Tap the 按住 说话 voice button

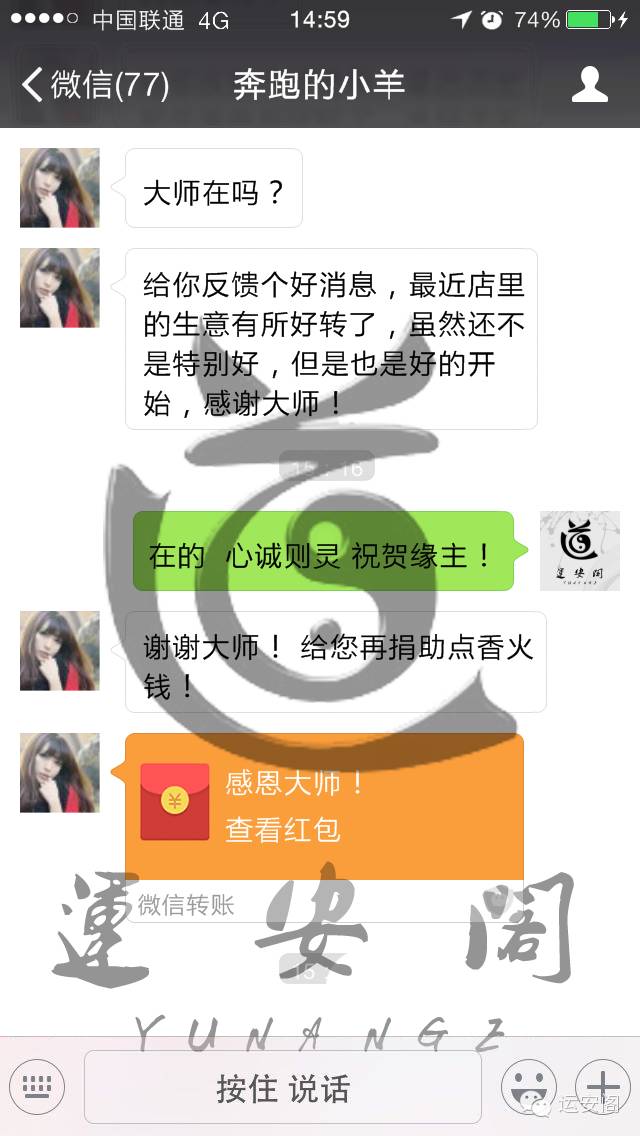click(283, 1088)
